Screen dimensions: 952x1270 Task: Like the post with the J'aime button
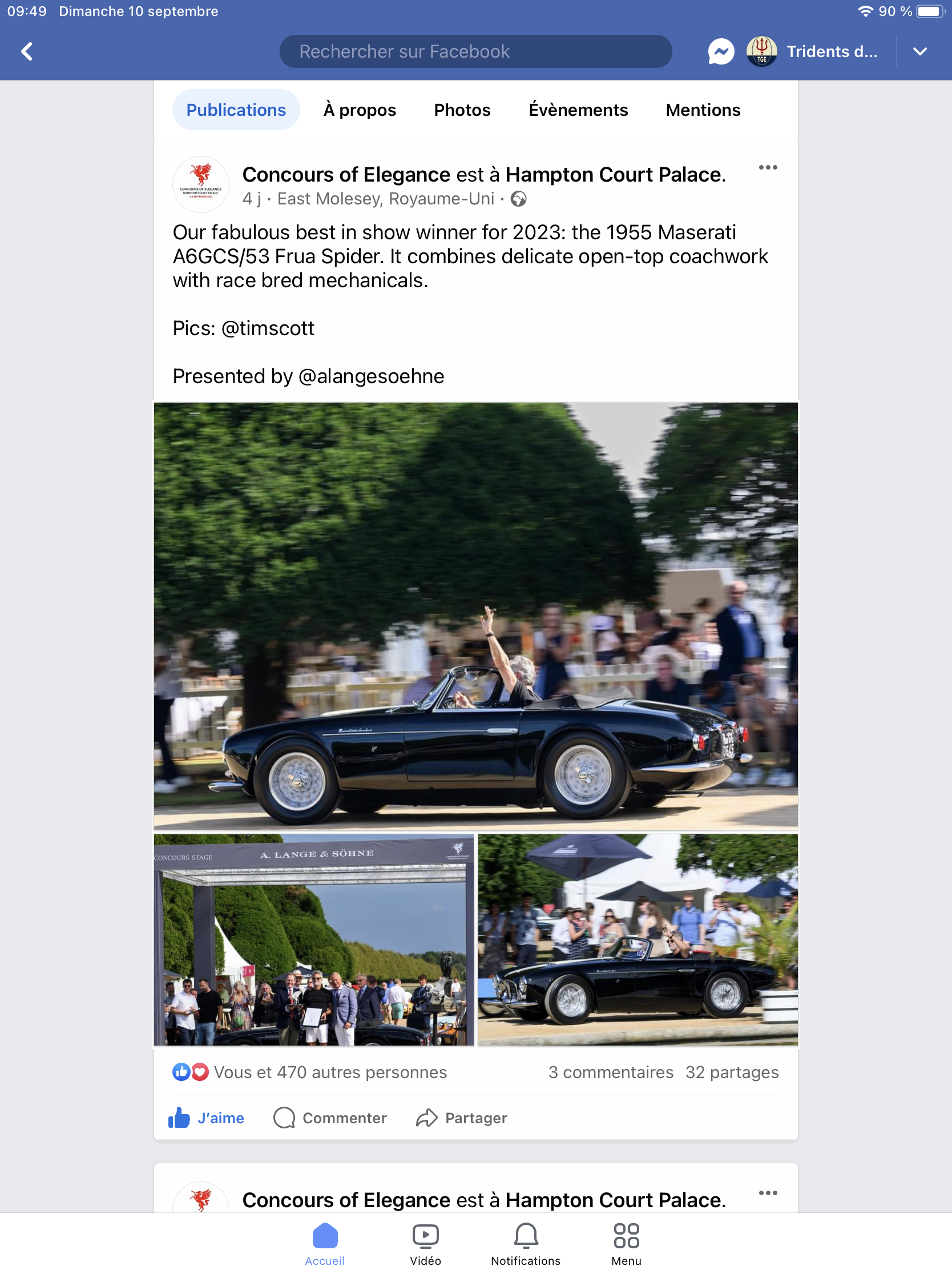click(x=207, y=1118)
